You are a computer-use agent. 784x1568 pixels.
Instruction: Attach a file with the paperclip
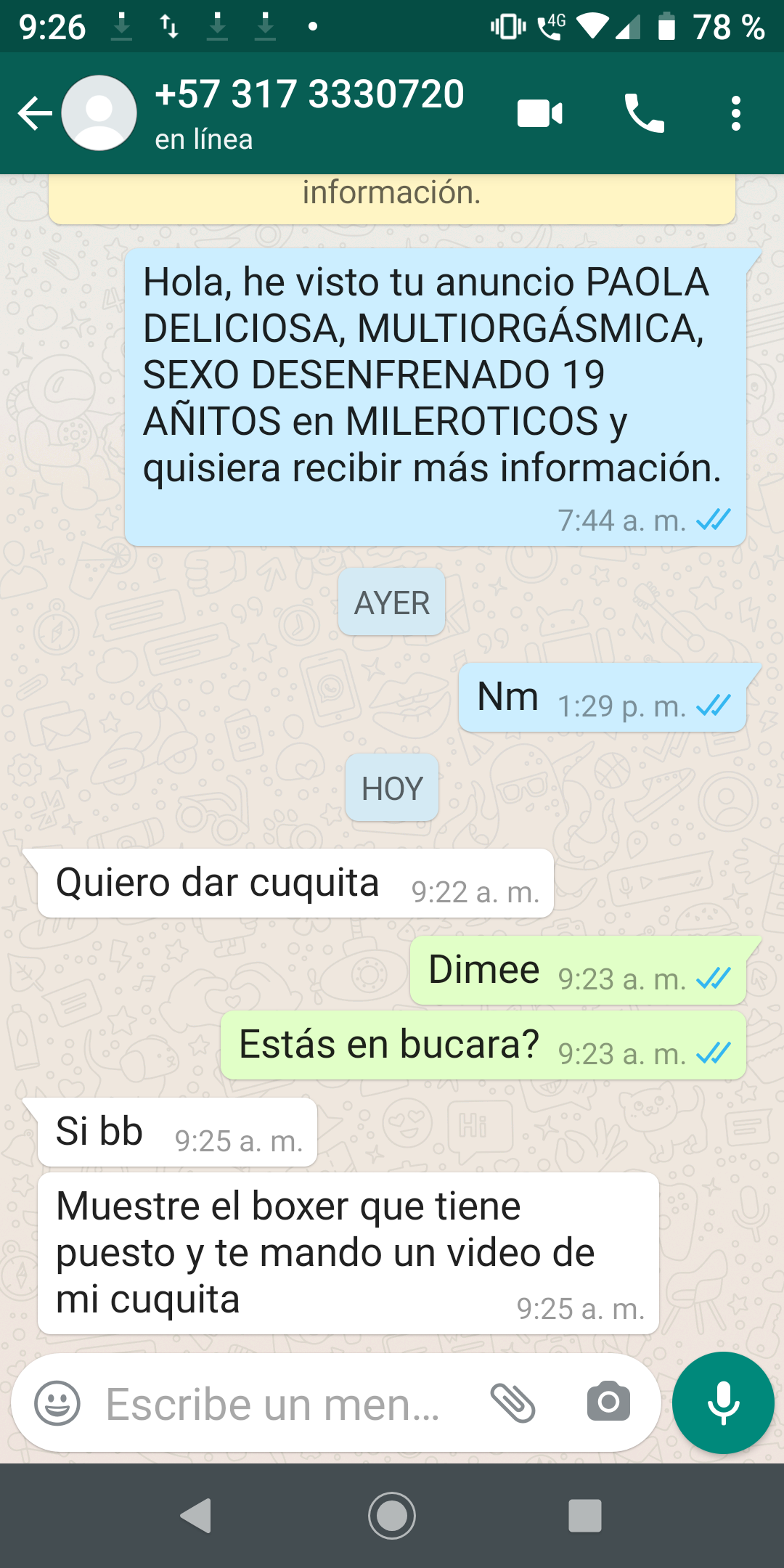(x=513, y=1402)
